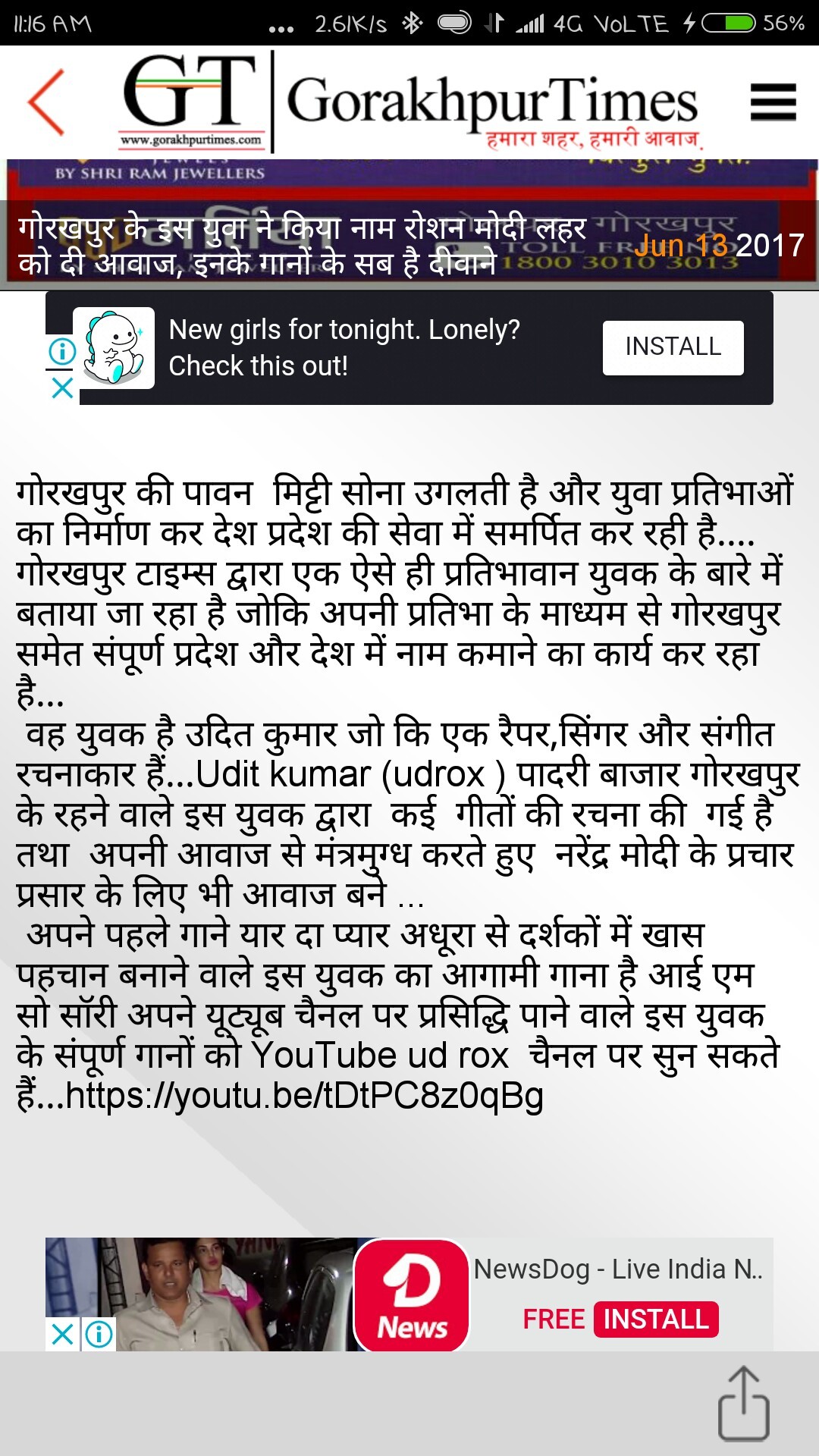Close the top banner ad
Screen dimensions: 819x1456
62,389
